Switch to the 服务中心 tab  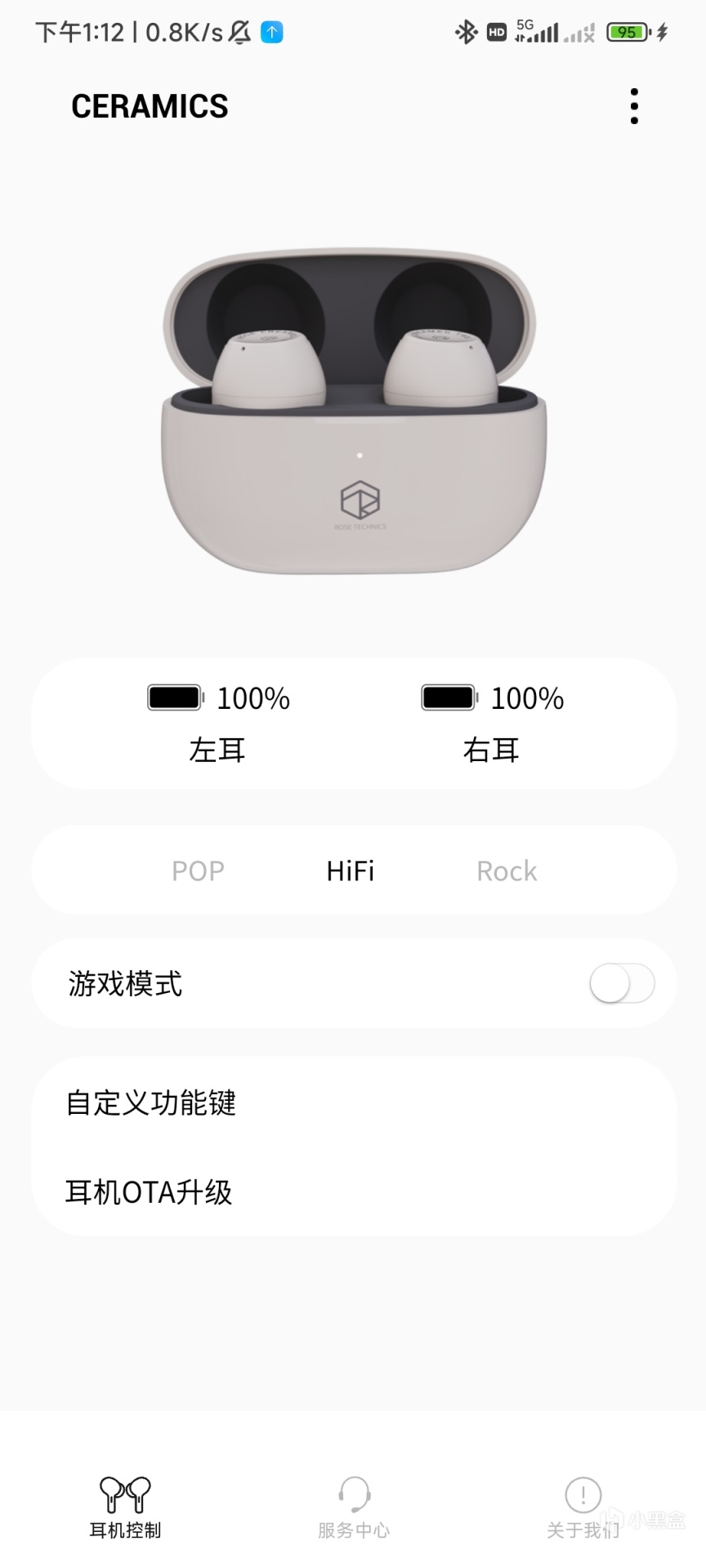(354, 1508)
